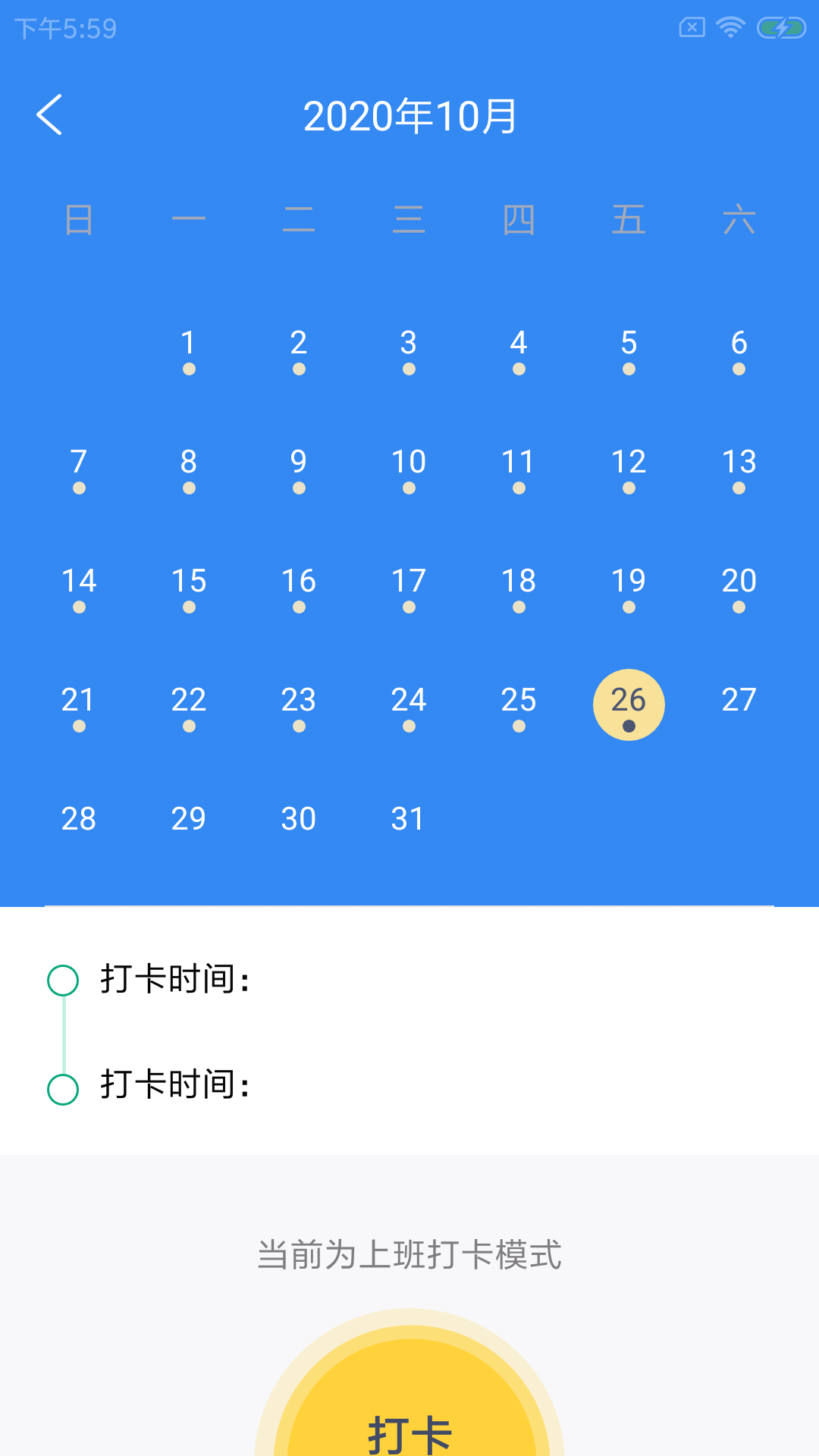Open month picker via 2020年10月 title
Screen dimensions: 819x1456
[x=409, y=115]
